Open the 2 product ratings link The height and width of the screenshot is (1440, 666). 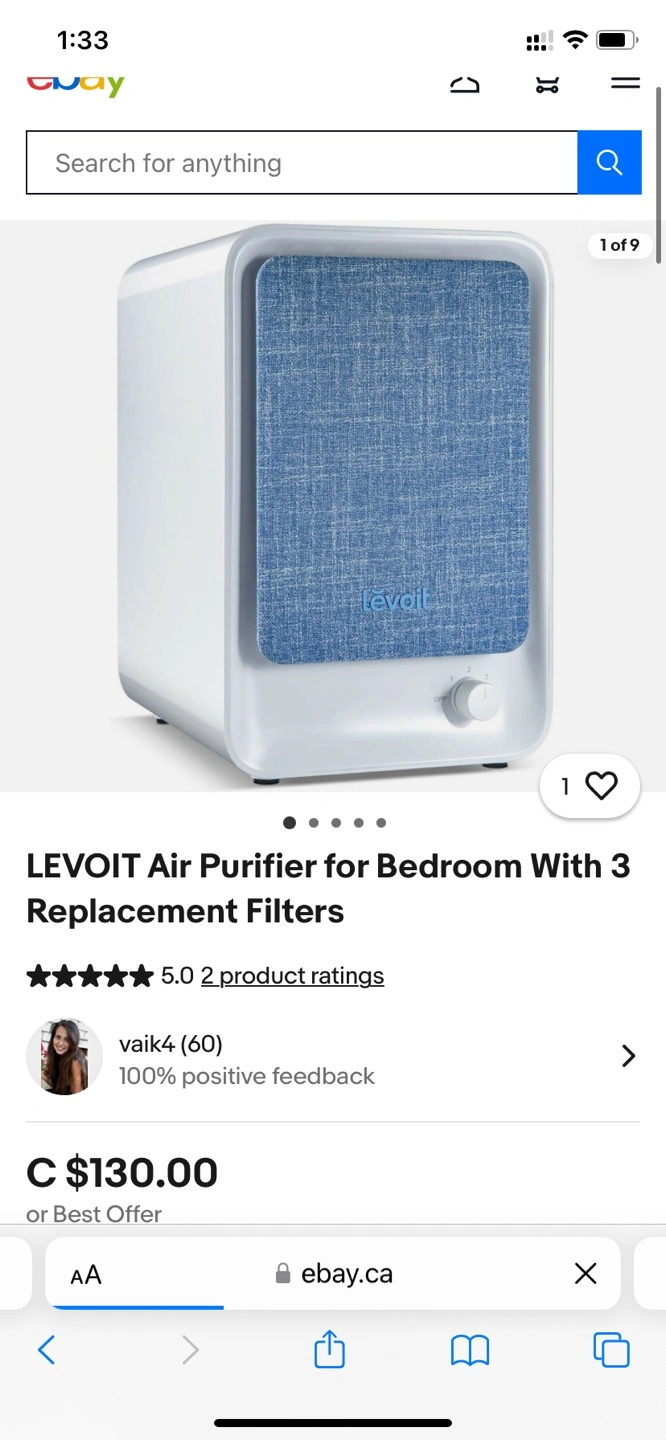pos(292,976)
